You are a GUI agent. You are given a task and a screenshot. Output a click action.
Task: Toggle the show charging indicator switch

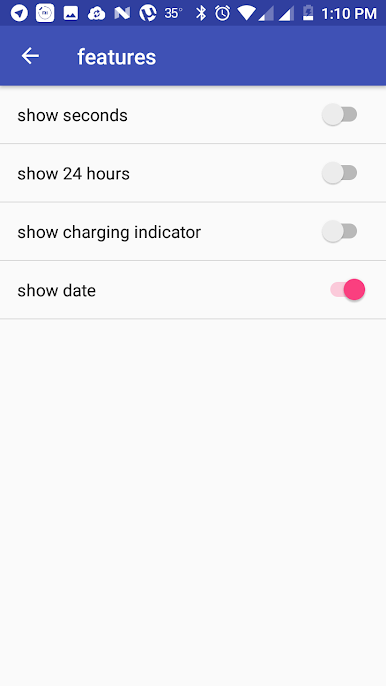click(340, 231)
